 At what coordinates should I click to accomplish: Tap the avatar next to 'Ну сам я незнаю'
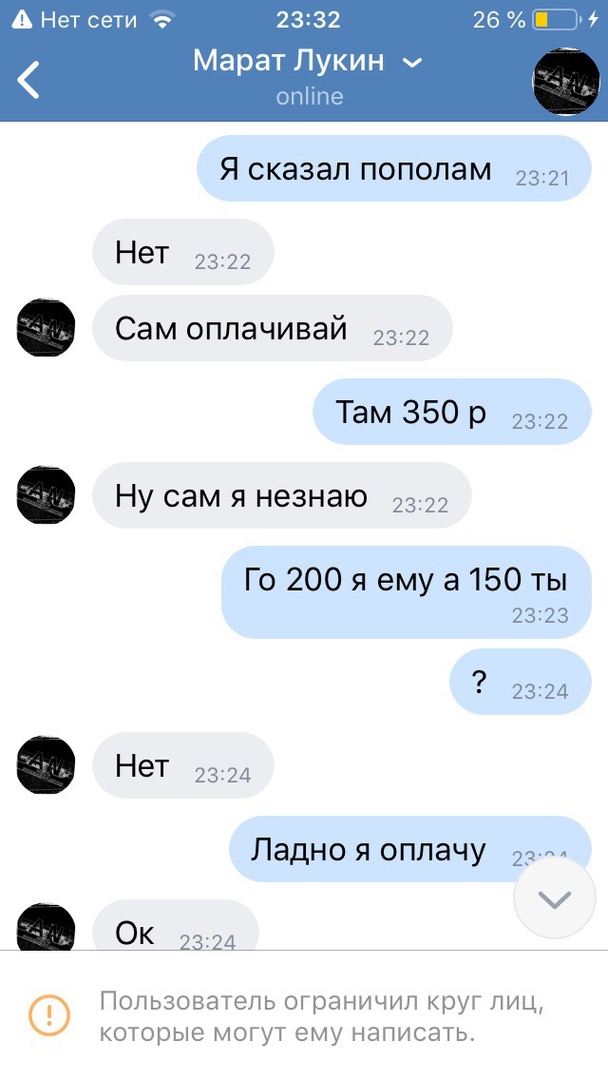(x=46, y=495)
